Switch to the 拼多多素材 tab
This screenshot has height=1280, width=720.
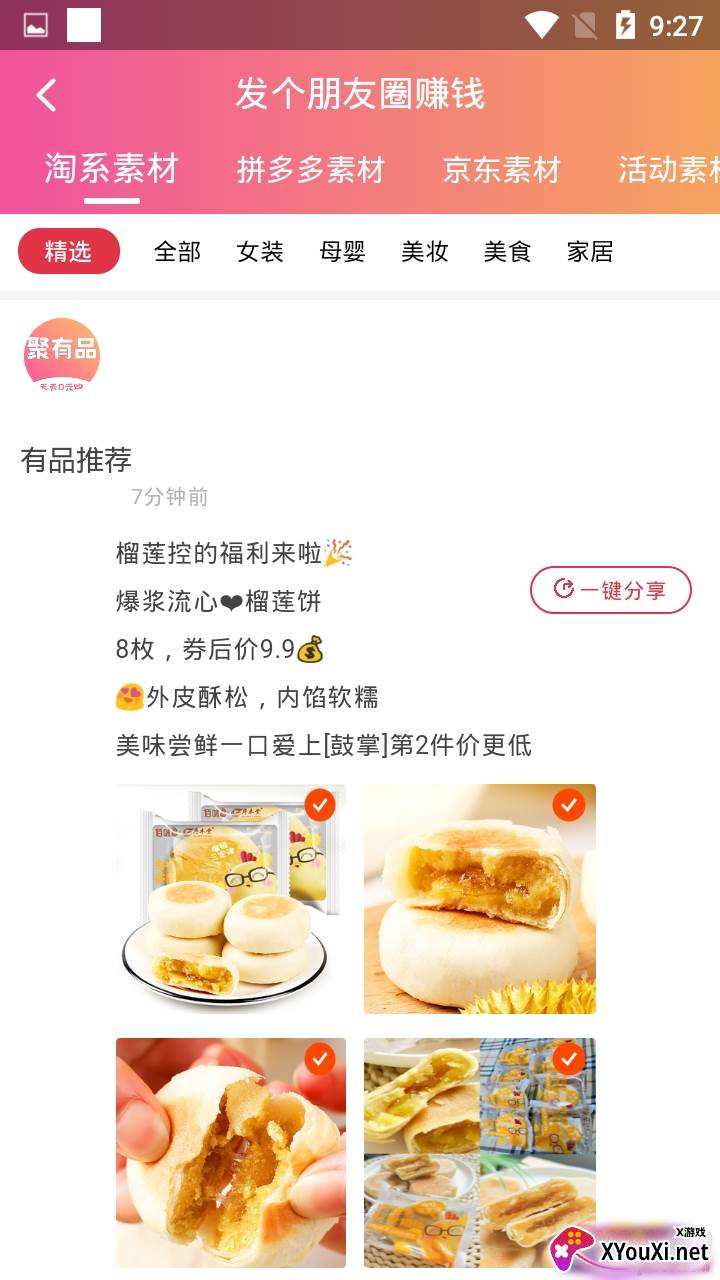point(310,169)
